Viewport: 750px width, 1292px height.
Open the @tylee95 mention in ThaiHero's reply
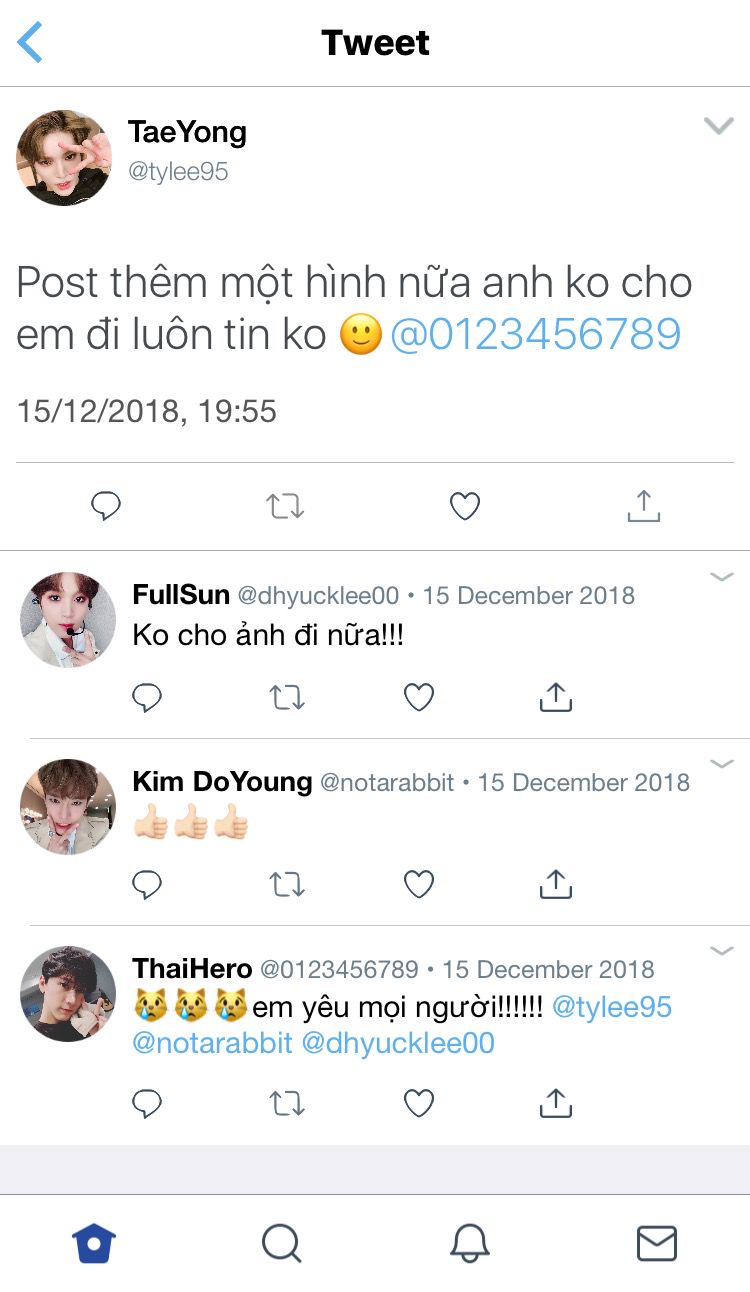(x=612, y=1007)
